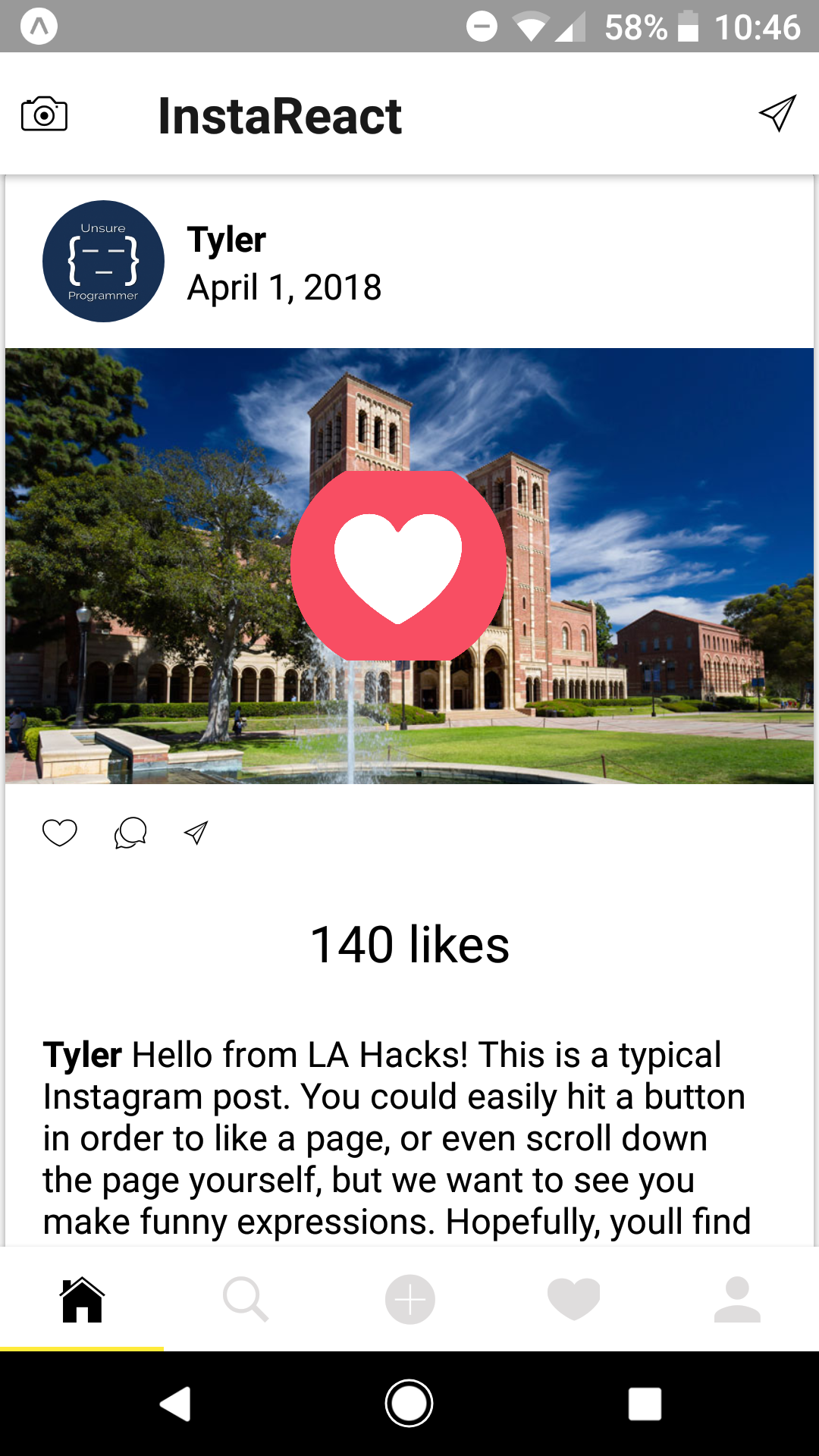Switch to the heart activity tab
This screenshot has height=1456, width=819.
573,1300
